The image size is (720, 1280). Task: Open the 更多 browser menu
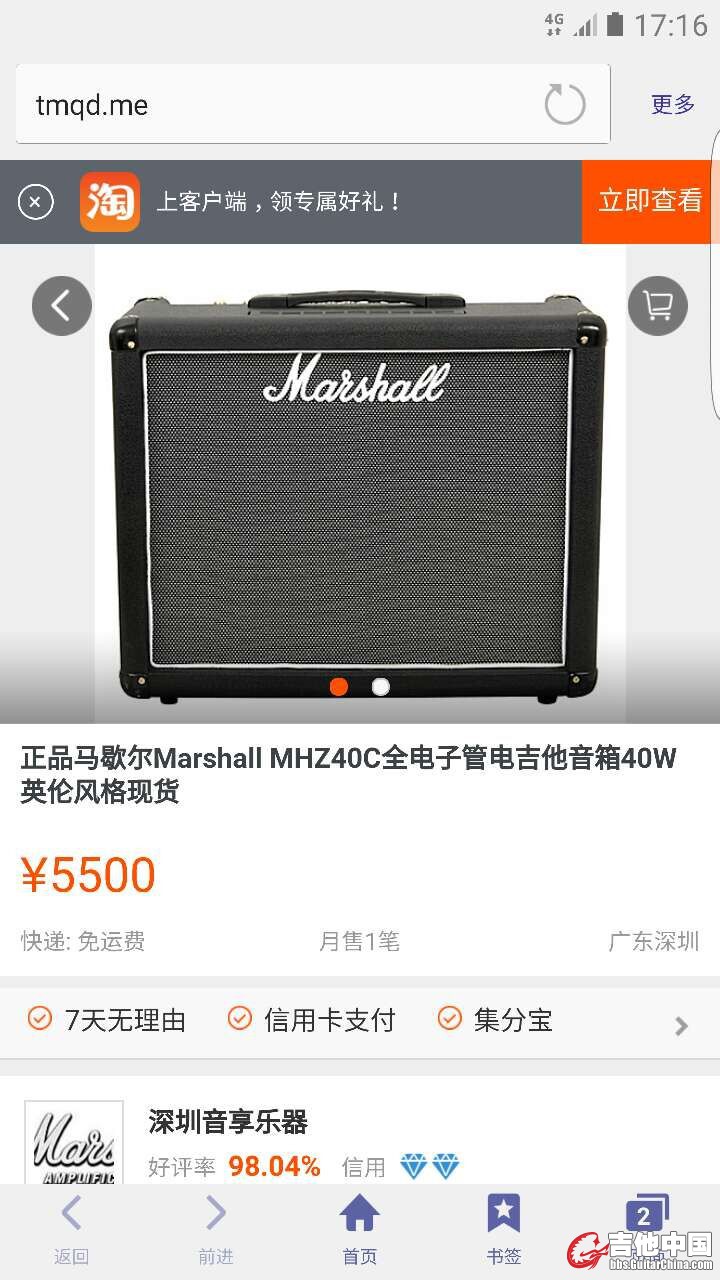(673, 104)
